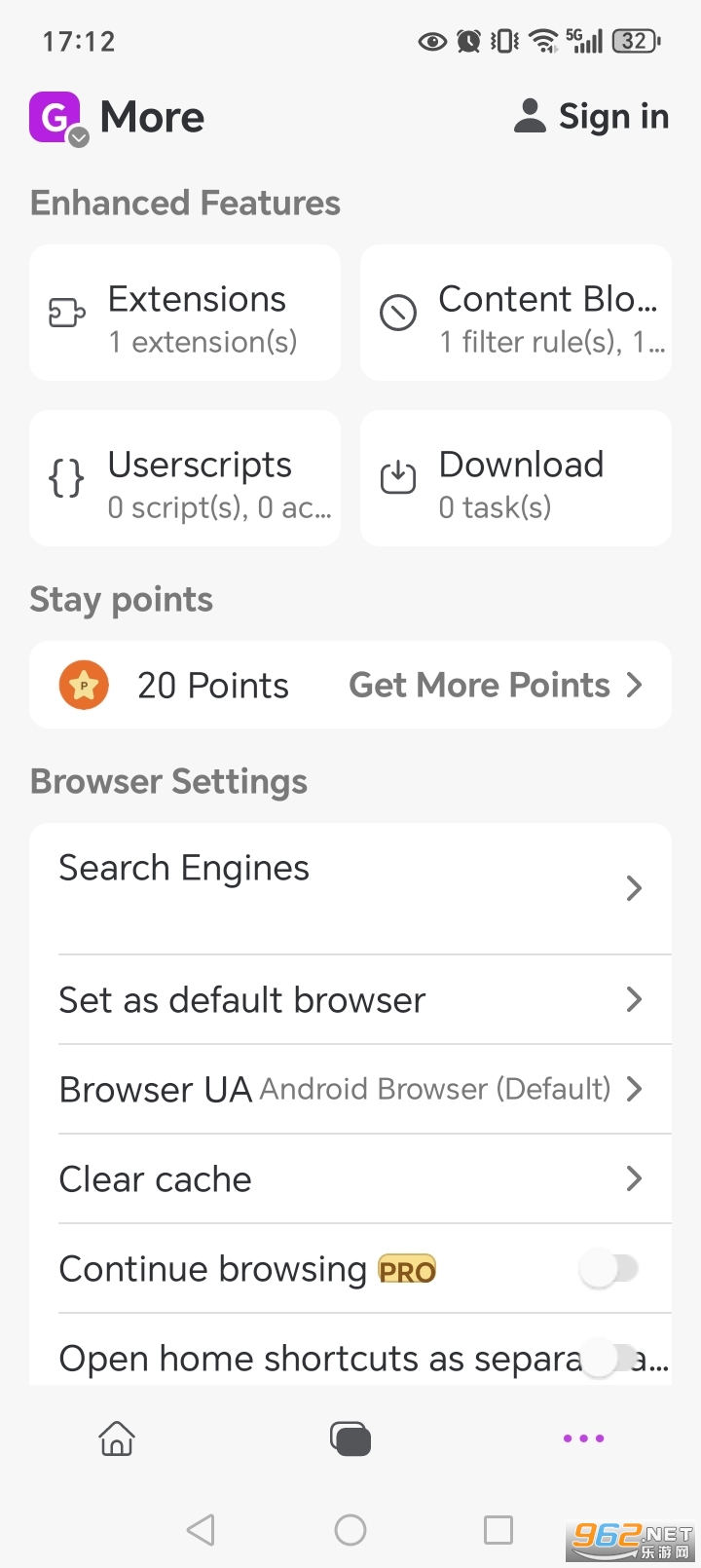The height and width of the screenshot is (1568, 701).
Task: Toggle Open home shortcuts as separate switch
Action: click(x=609, y=1358)
